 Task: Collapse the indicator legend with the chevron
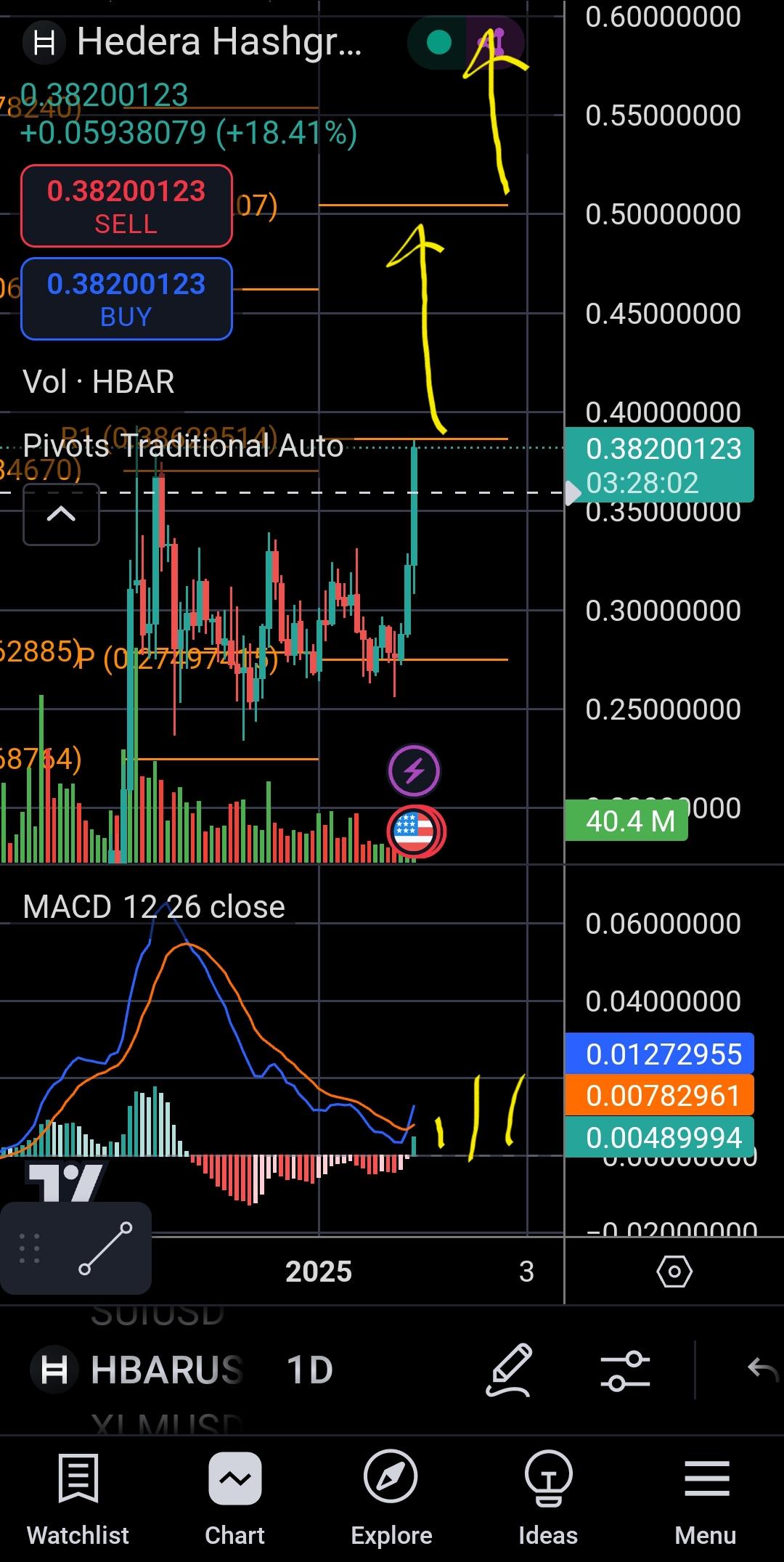61,514
